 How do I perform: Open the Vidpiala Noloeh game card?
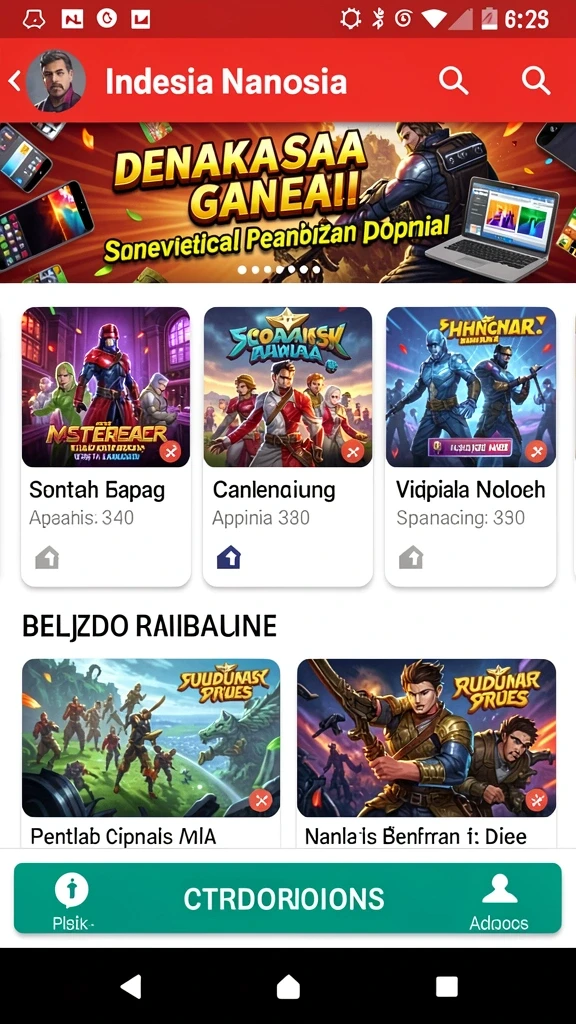tap(470, 446)
